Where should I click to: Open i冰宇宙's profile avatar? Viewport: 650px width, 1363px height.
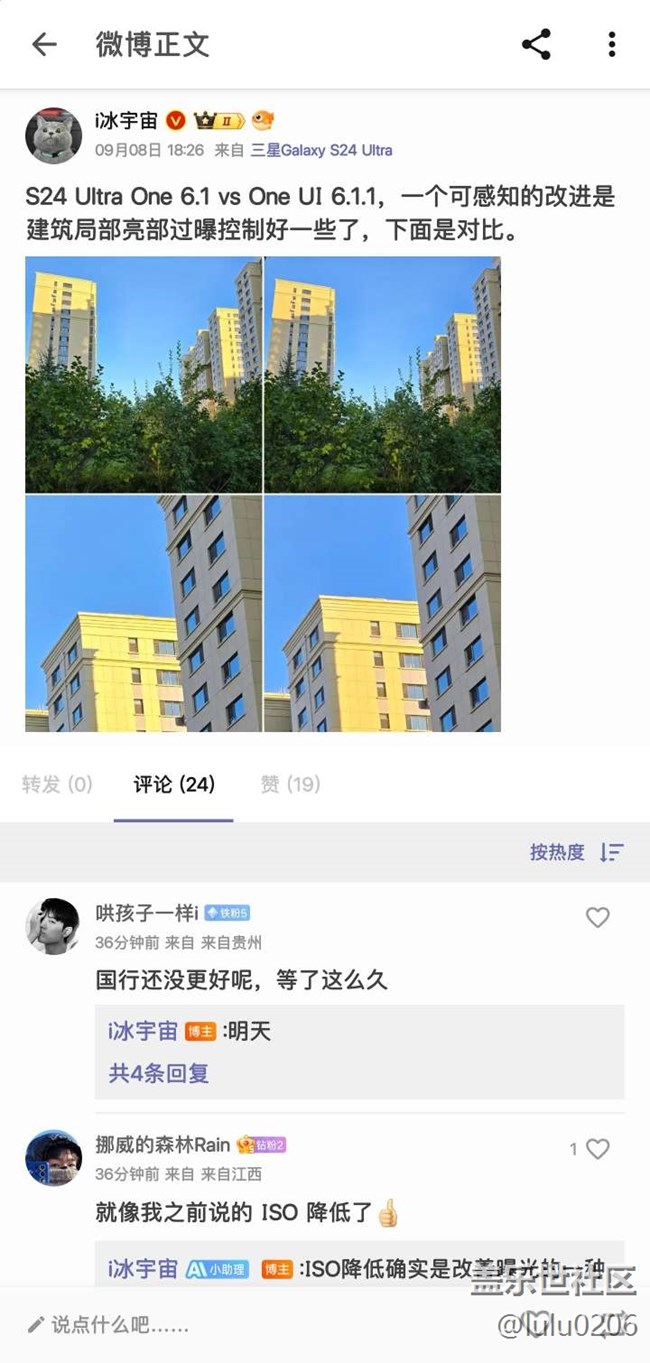53,135
